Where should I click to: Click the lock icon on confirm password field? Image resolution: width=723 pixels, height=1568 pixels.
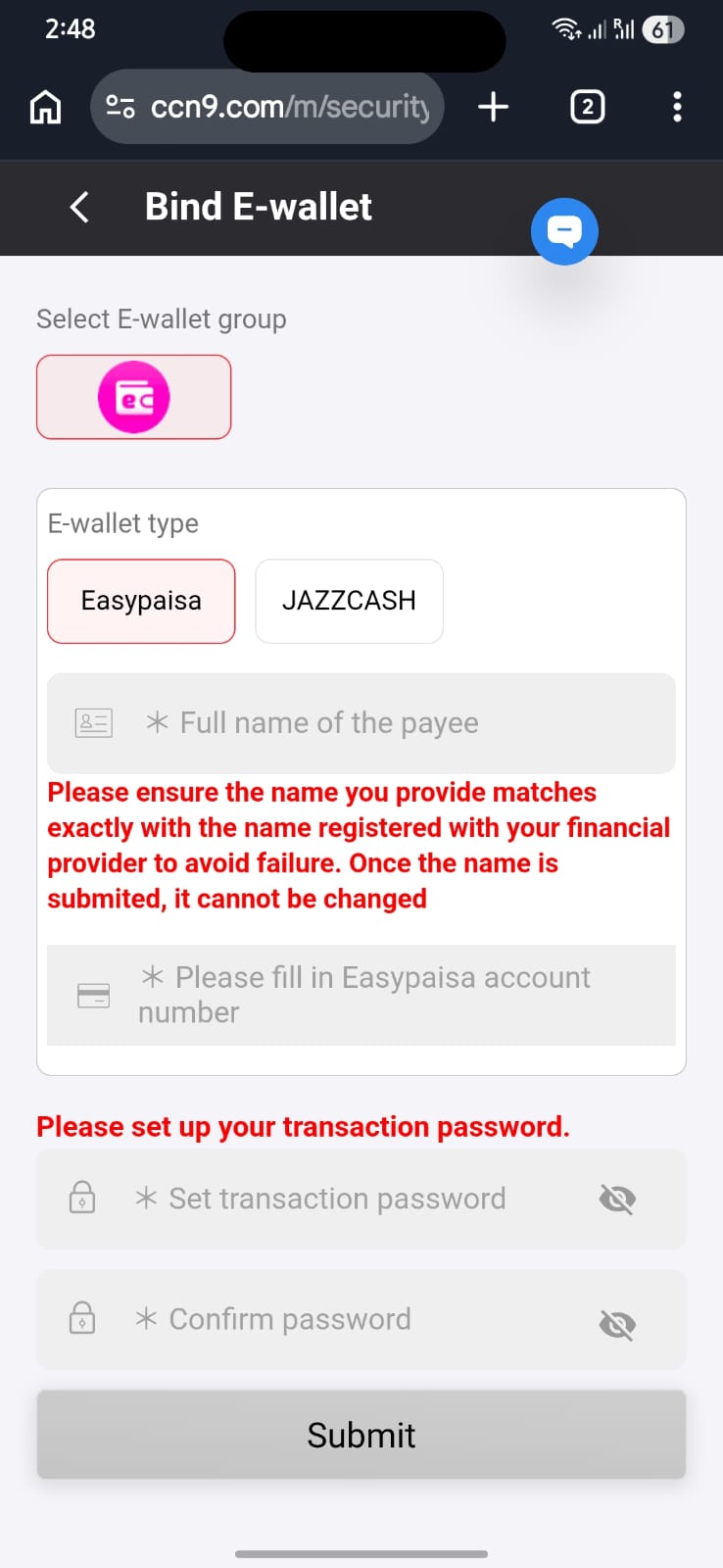[82, 1318]
